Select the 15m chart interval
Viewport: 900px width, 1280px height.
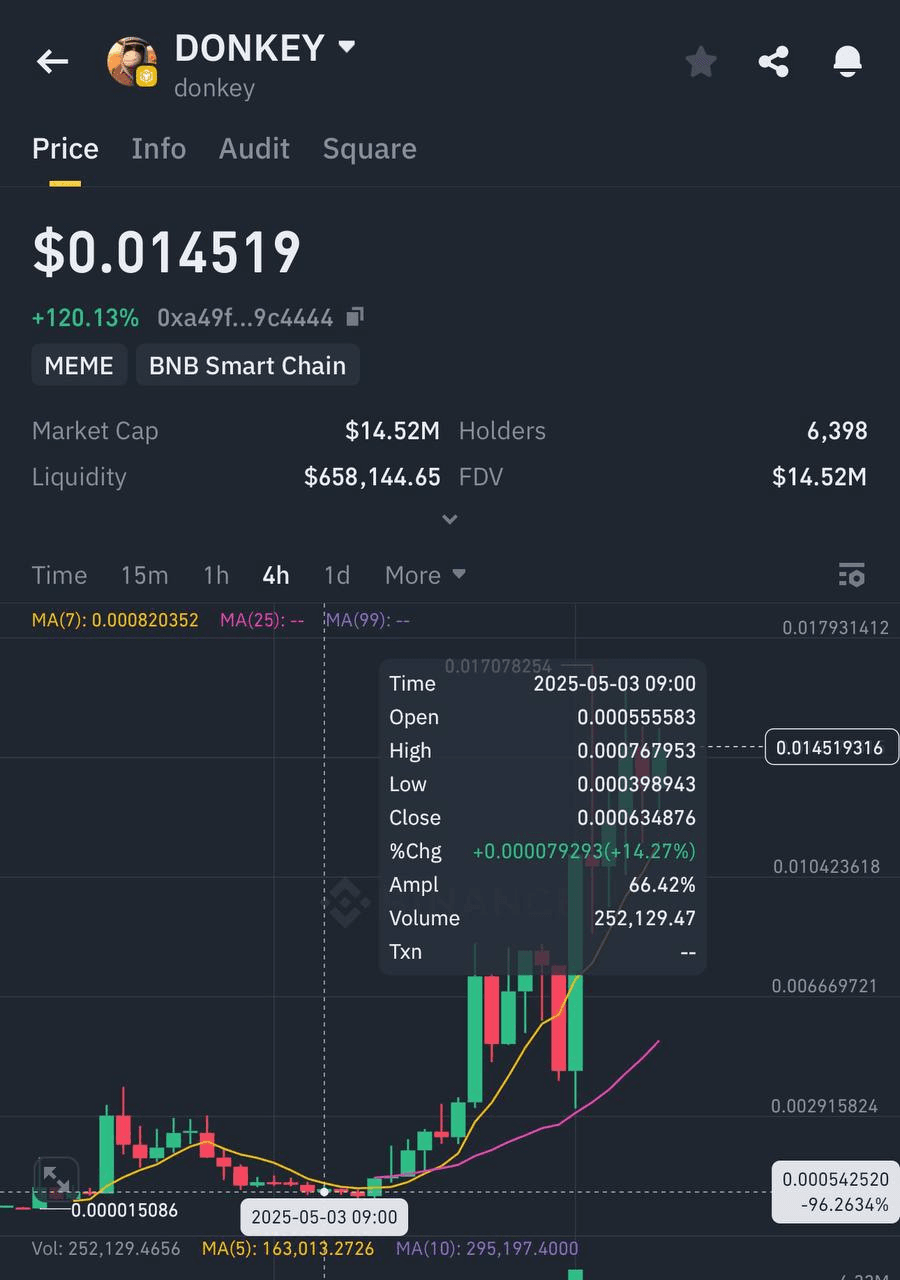click(x=144, y=575)
